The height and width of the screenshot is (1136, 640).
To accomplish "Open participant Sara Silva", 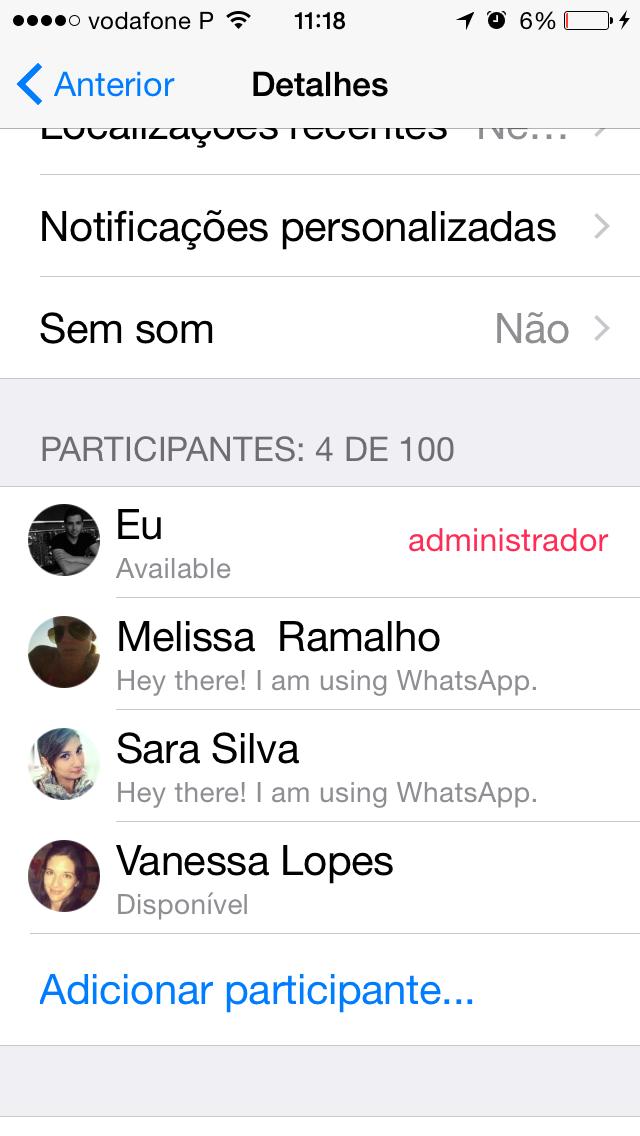I will point(320,766).
